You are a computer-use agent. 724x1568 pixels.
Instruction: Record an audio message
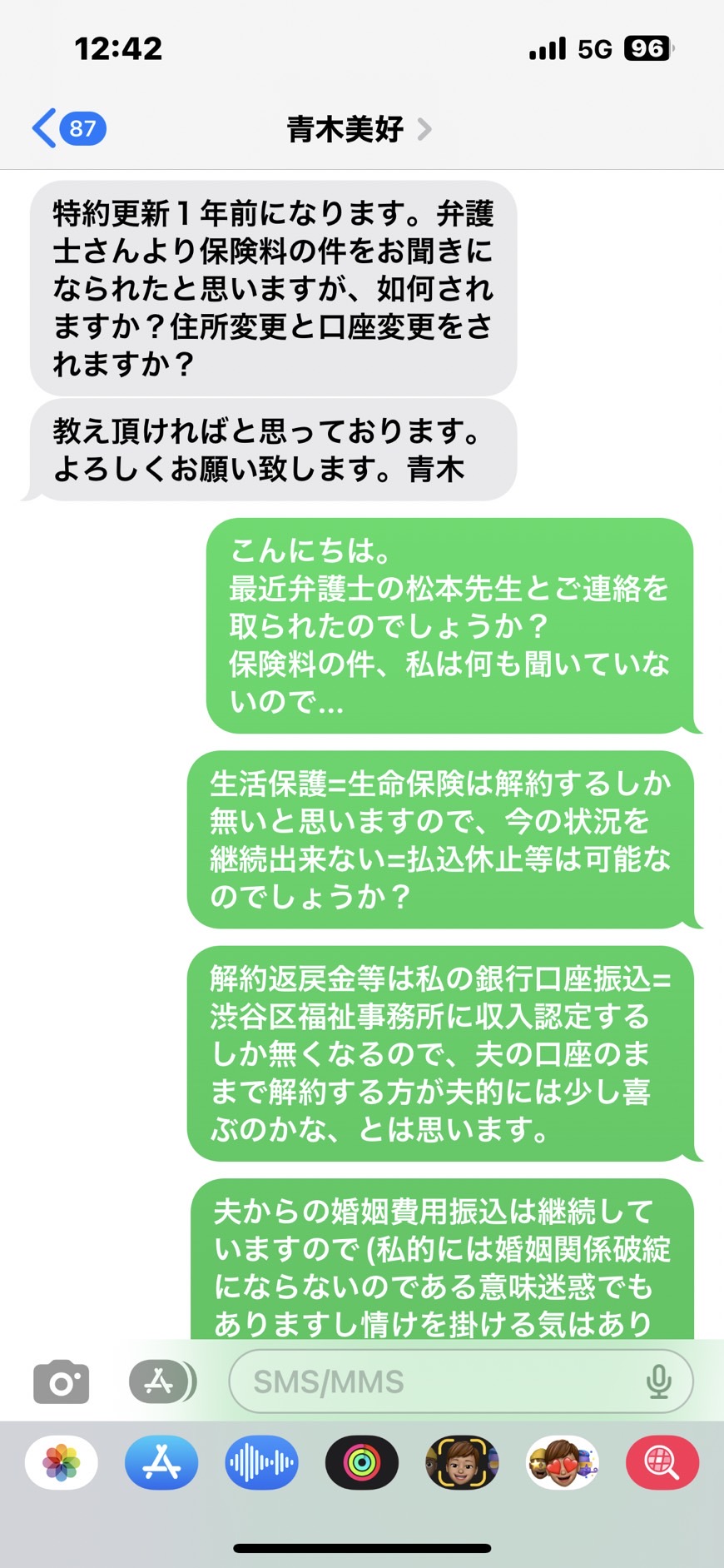click(x=261, y=1462)
